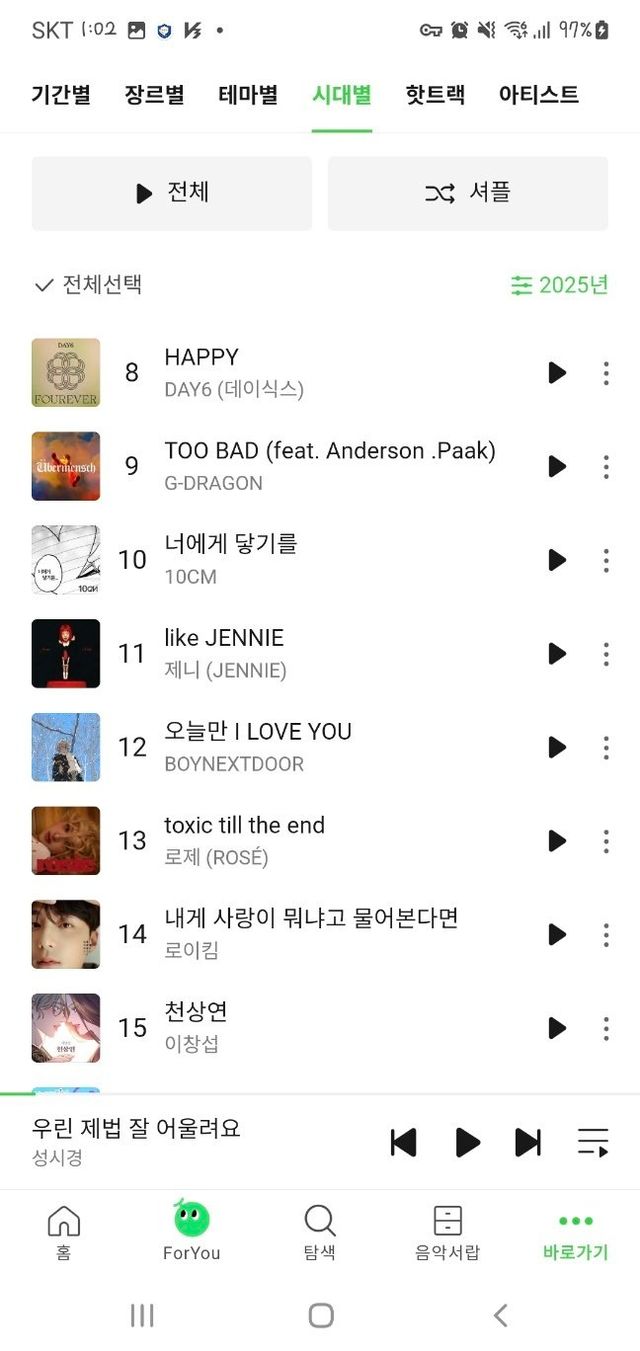This screenshot has width=640, height=1351.
Task: Play toxic till the end by ROSÉ
Action: click(557, 841)
